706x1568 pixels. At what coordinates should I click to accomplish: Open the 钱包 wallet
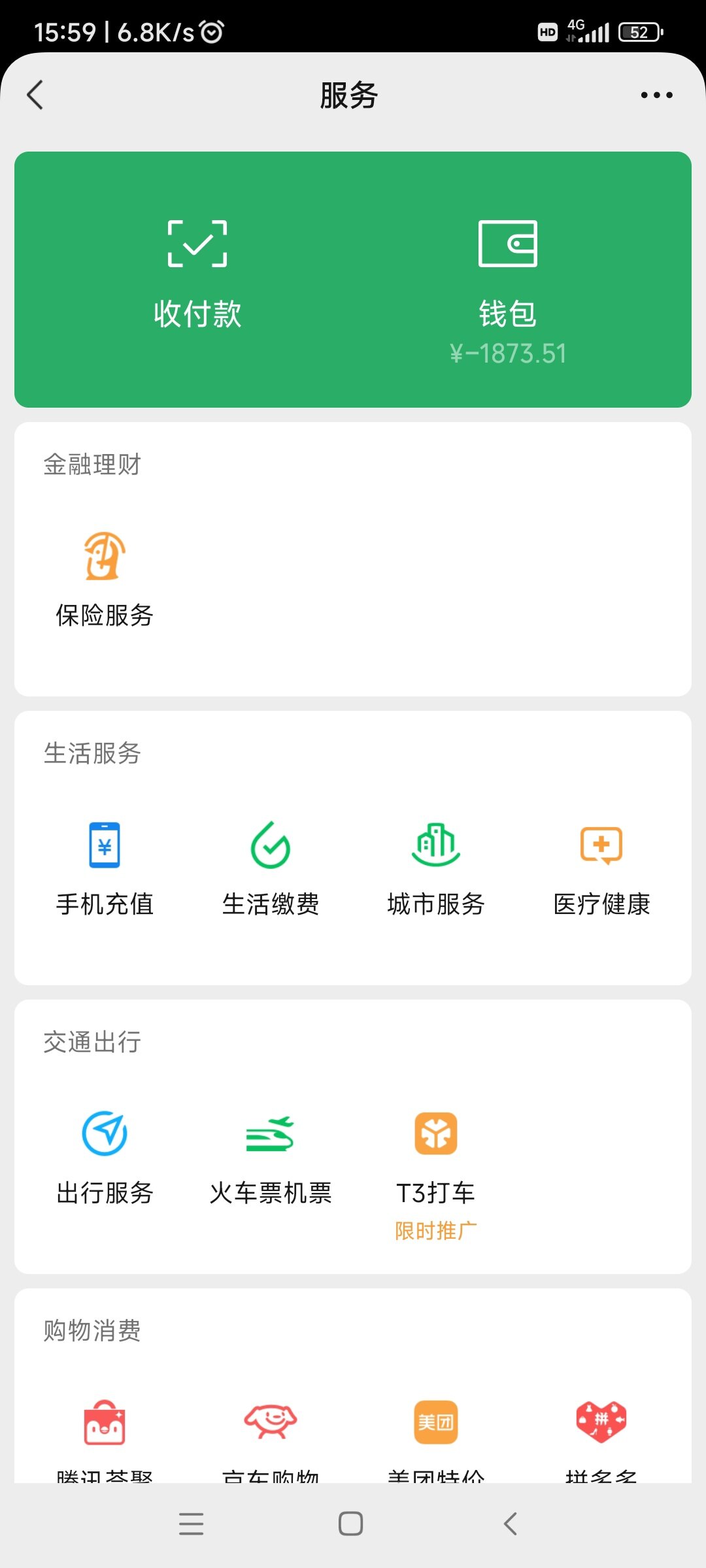(x=508, y=274)
